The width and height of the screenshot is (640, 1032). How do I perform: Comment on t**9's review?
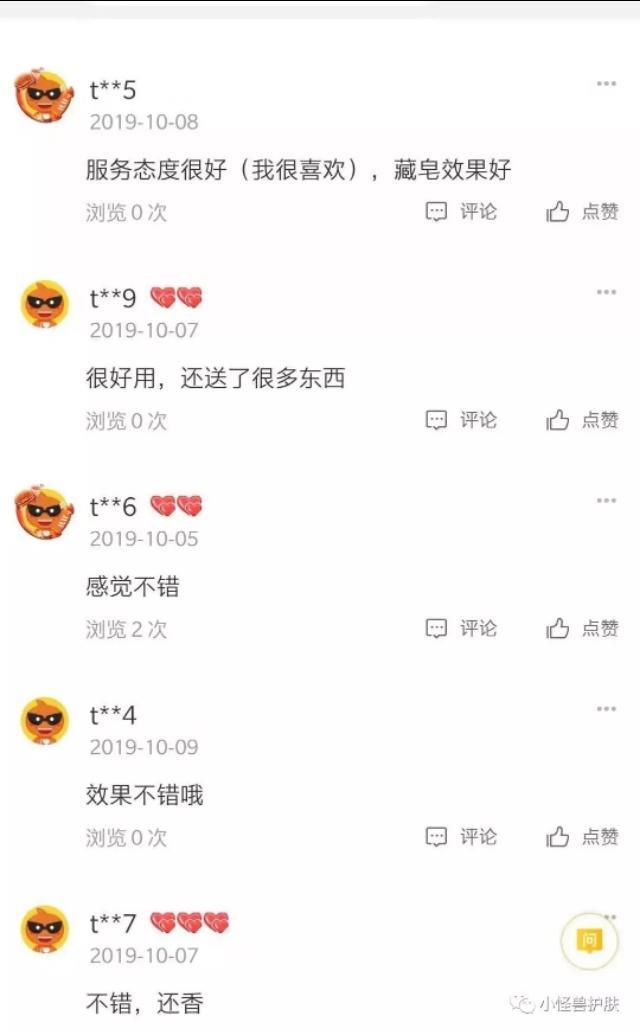click(x=461, y=420)
